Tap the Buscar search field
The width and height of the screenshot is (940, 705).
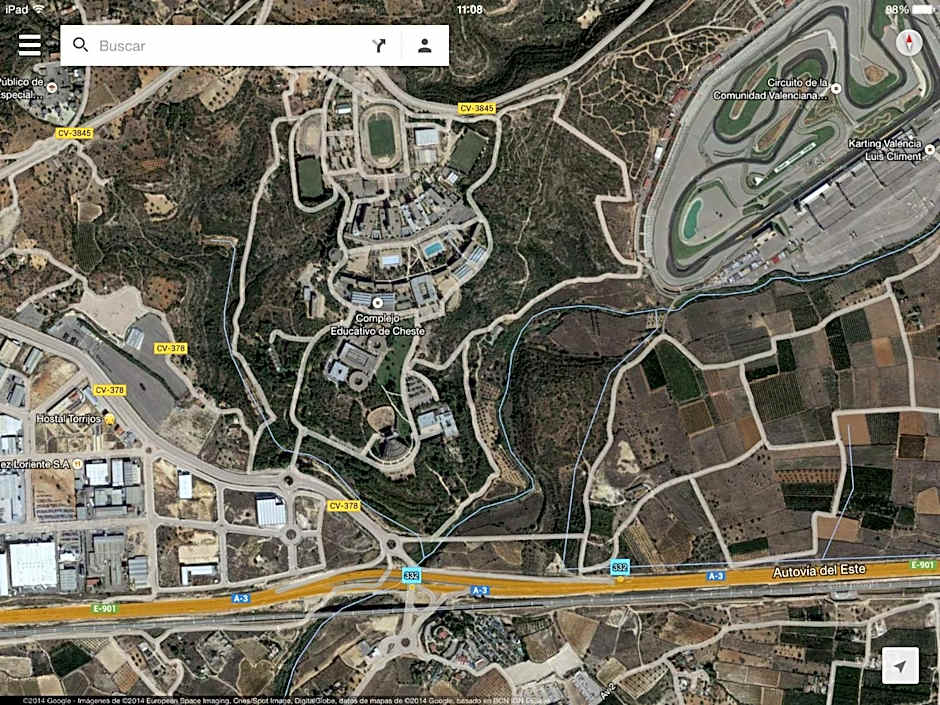pos(220,45)
